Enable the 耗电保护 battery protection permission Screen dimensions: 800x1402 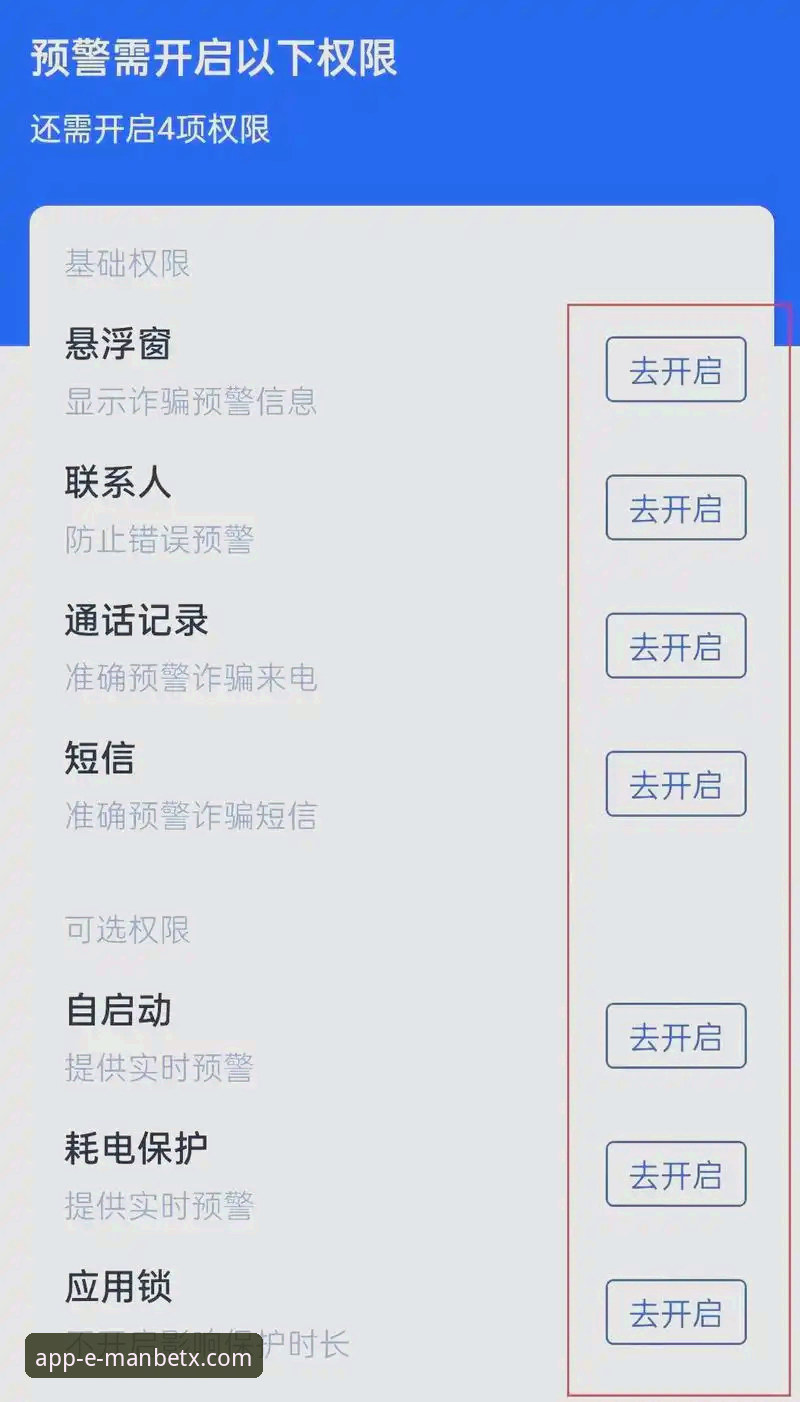(x=676, y=1174)
